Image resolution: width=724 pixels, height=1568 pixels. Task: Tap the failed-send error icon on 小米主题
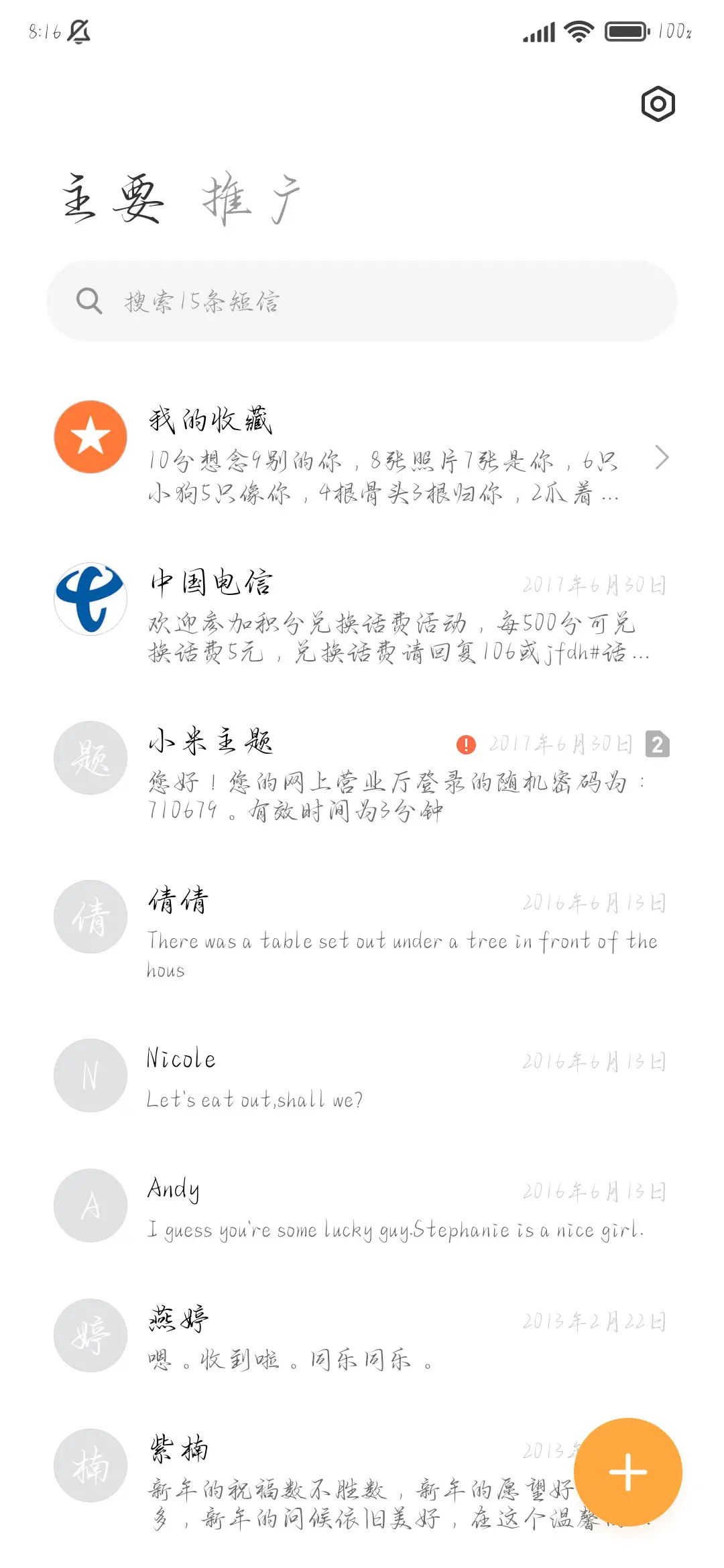pos(465,743)
